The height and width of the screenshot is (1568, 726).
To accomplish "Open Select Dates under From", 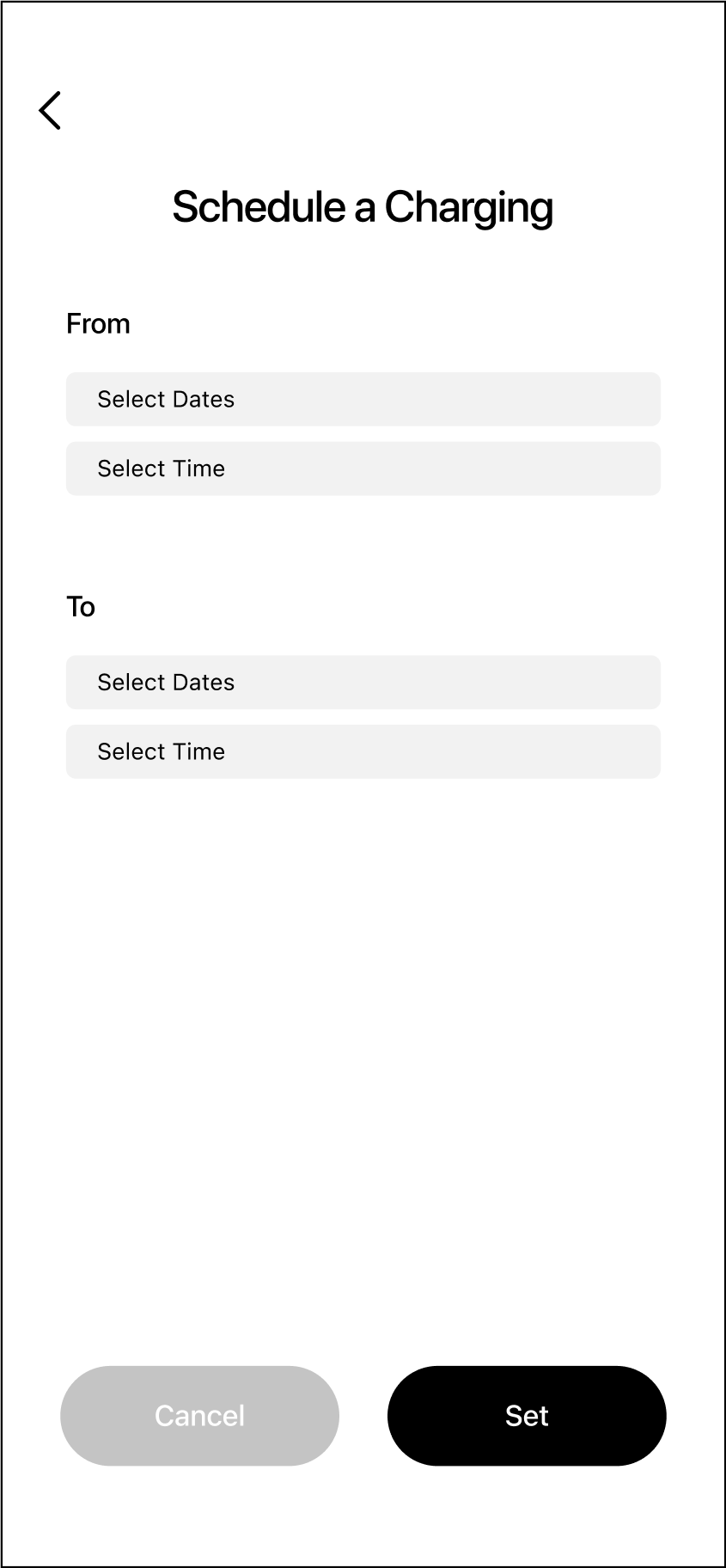I will pyautogui.click(x=363, y=399).
